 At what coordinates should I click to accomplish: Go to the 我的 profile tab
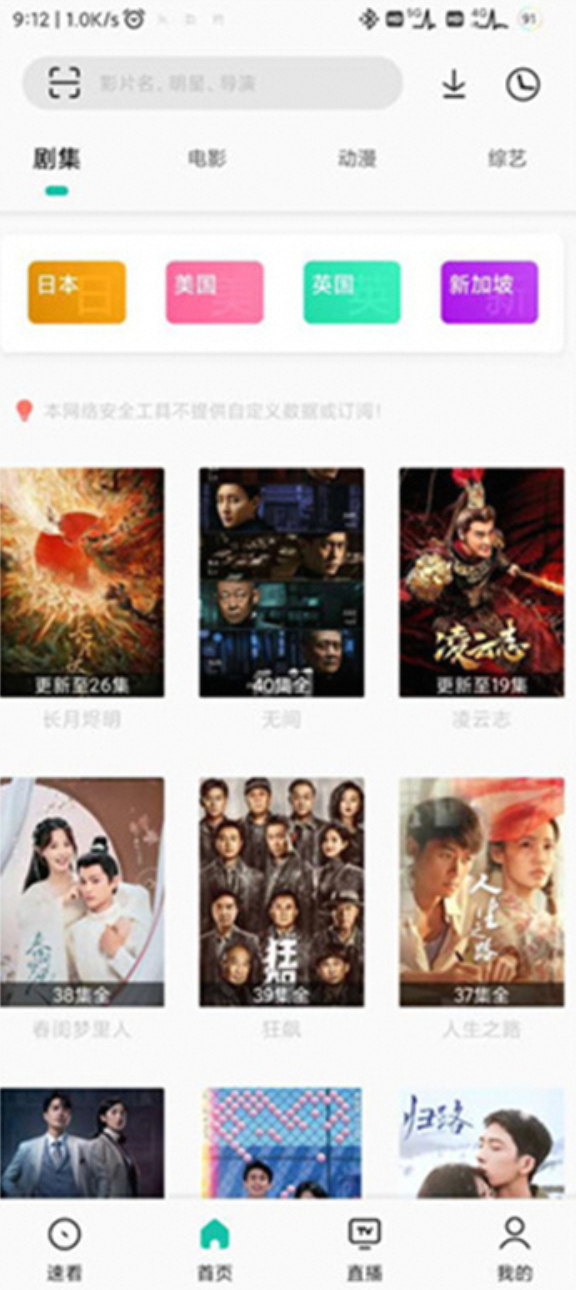click(x=515, y=1248)
